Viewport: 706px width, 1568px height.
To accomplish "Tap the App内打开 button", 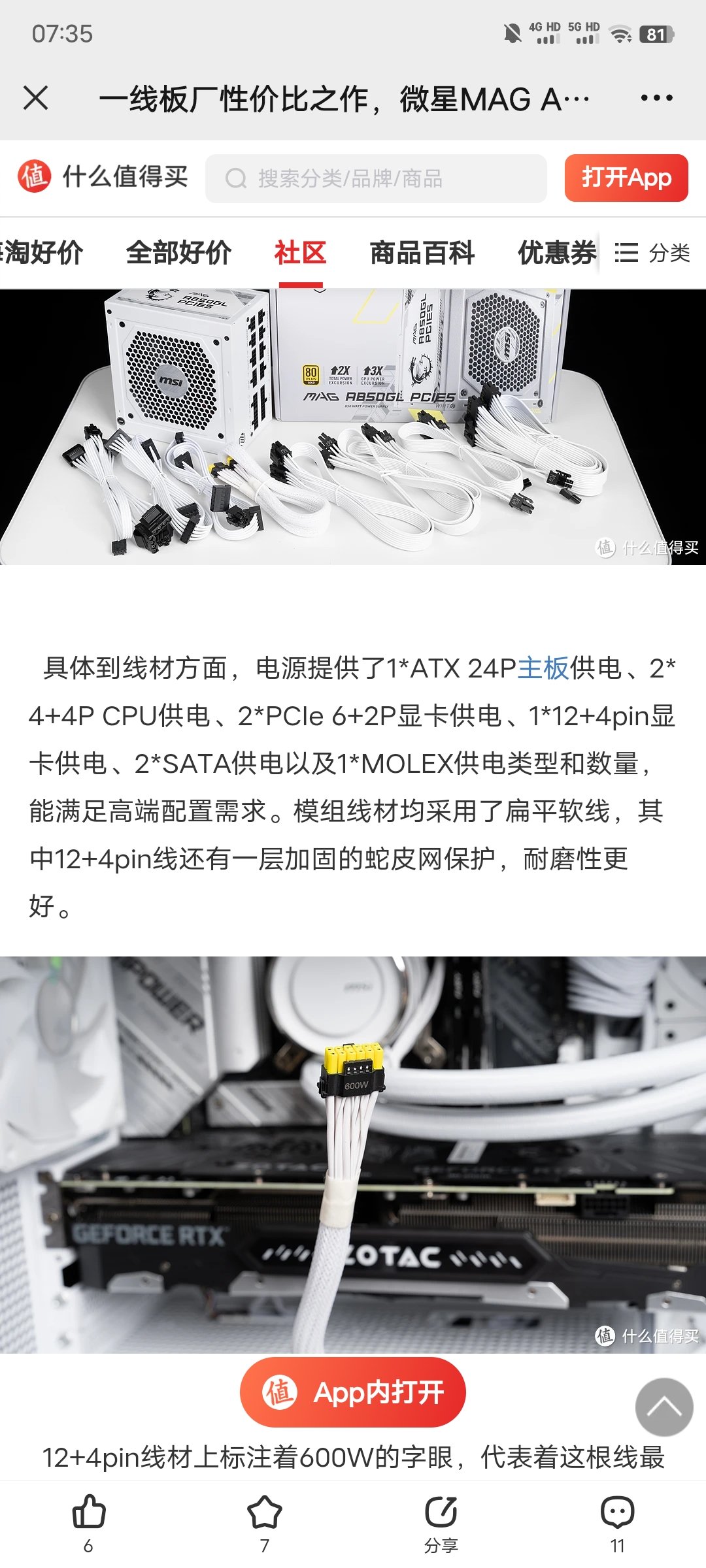I will [x=353, y=1392].
